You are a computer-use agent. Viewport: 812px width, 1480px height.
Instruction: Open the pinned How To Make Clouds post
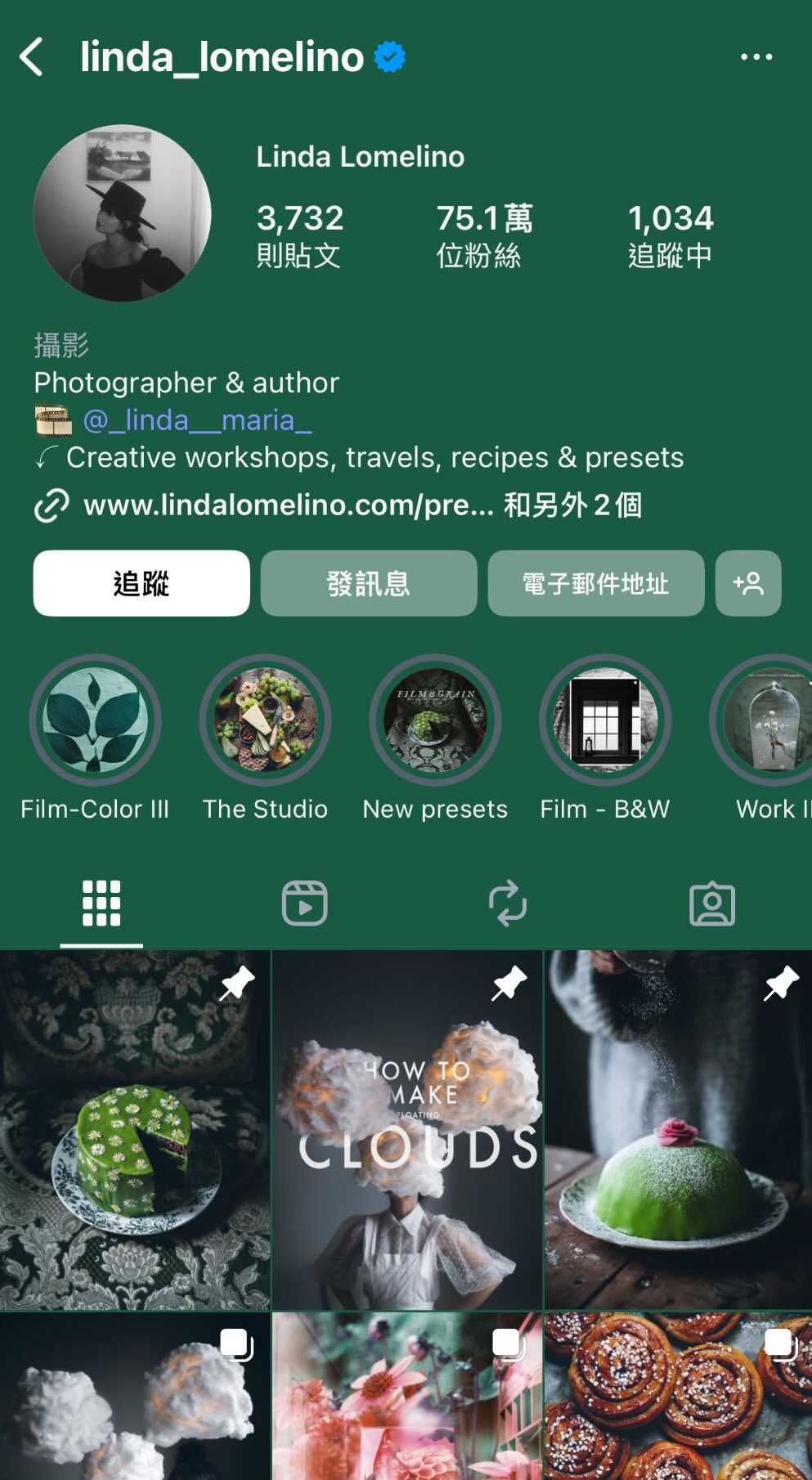(406, 1128)
